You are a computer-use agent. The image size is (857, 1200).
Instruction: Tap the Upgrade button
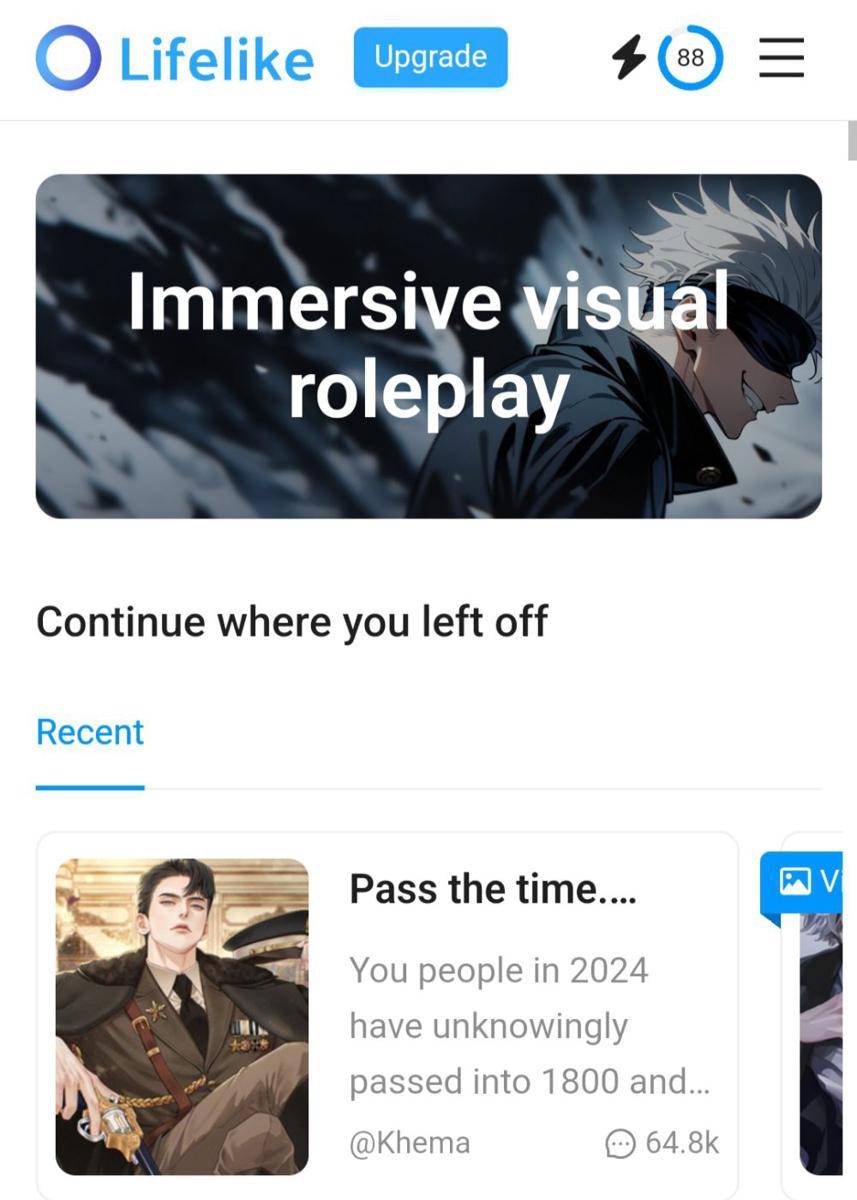pyautogui.click(x=430, y=58)
